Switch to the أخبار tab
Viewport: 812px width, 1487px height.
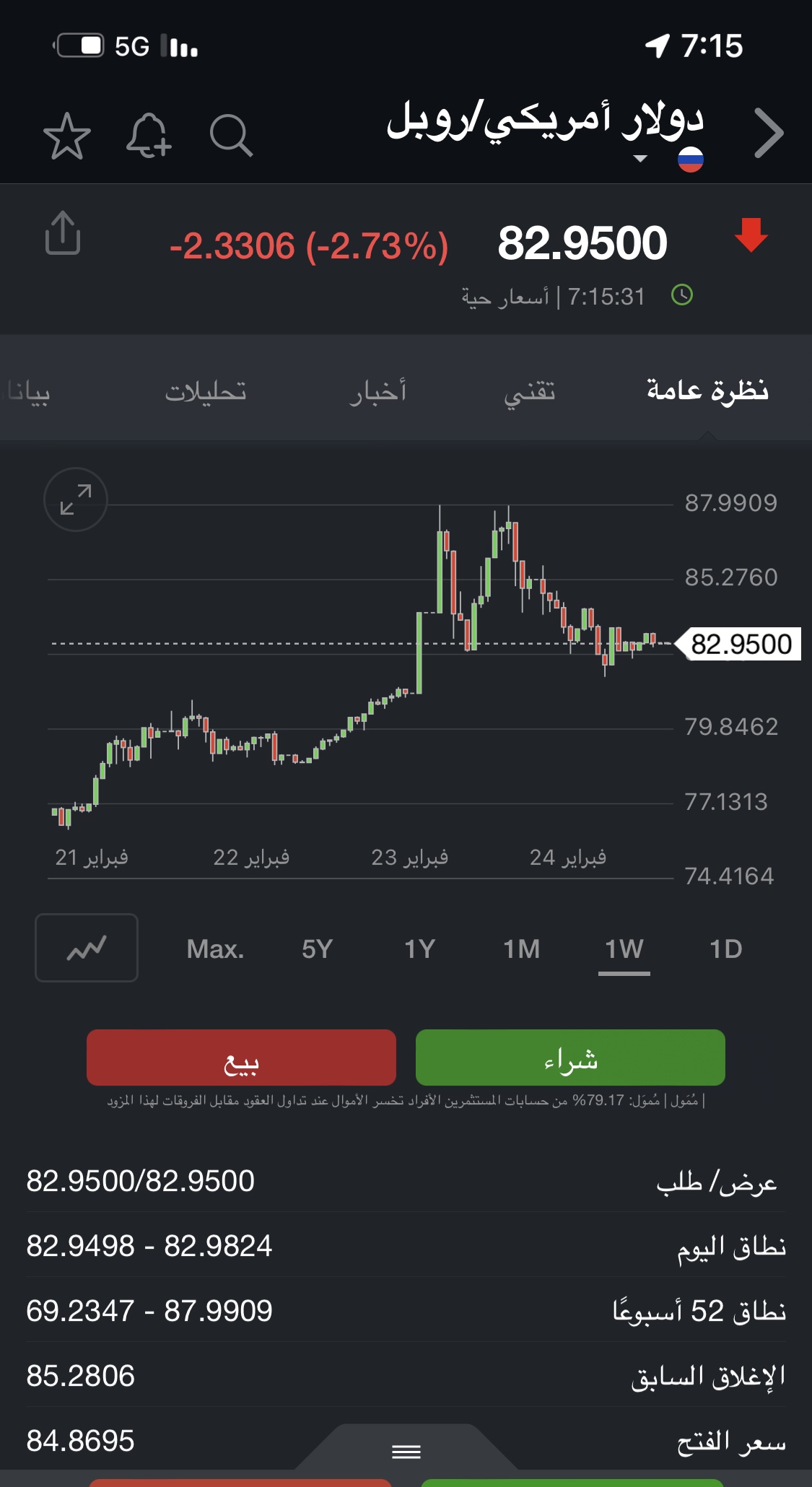click(x=378, y=391)
